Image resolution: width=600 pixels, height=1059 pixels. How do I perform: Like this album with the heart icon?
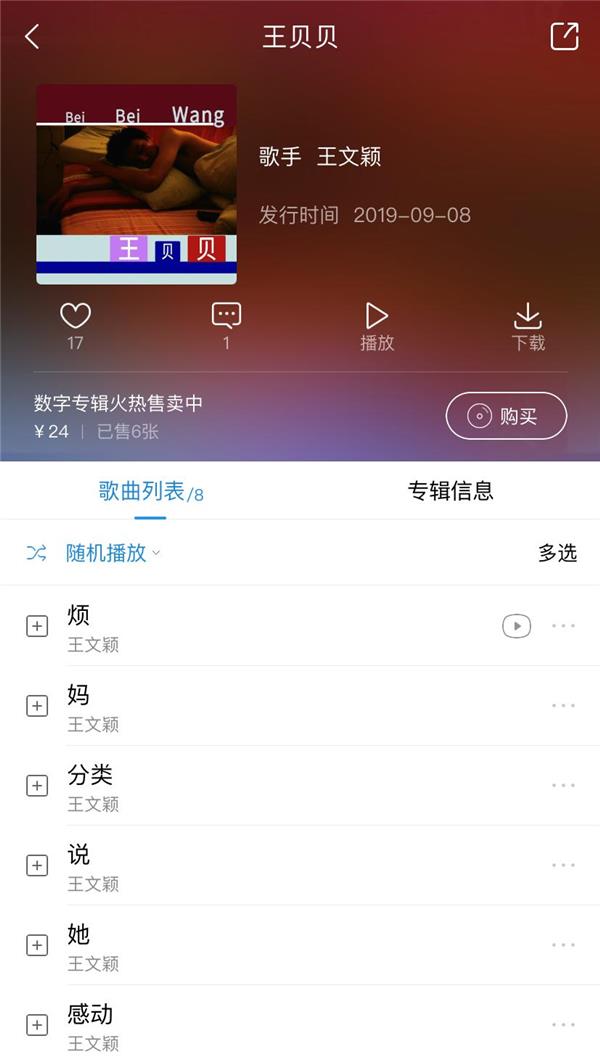click(75, 317)
